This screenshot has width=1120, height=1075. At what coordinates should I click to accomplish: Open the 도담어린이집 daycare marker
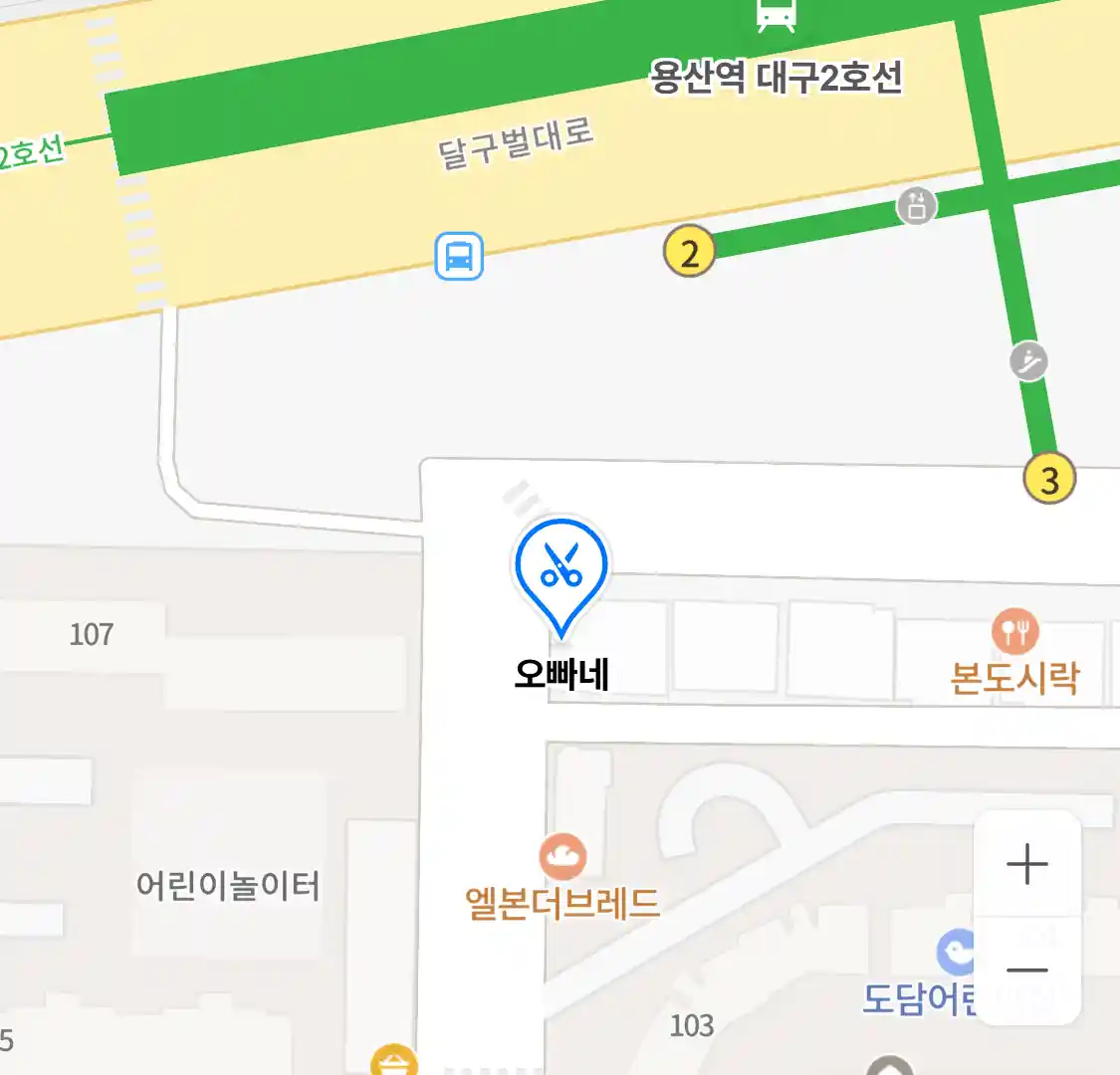pyautogui.click(x=957, y=952)
